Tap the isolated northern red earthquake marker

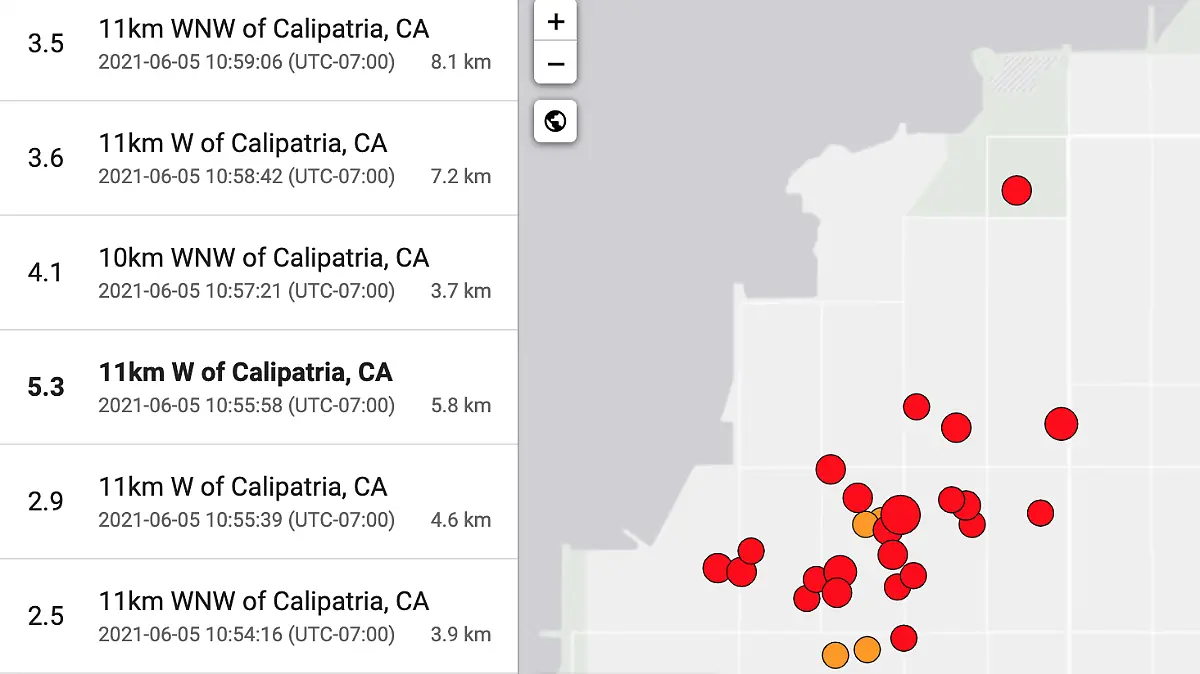coord(1016,190)
